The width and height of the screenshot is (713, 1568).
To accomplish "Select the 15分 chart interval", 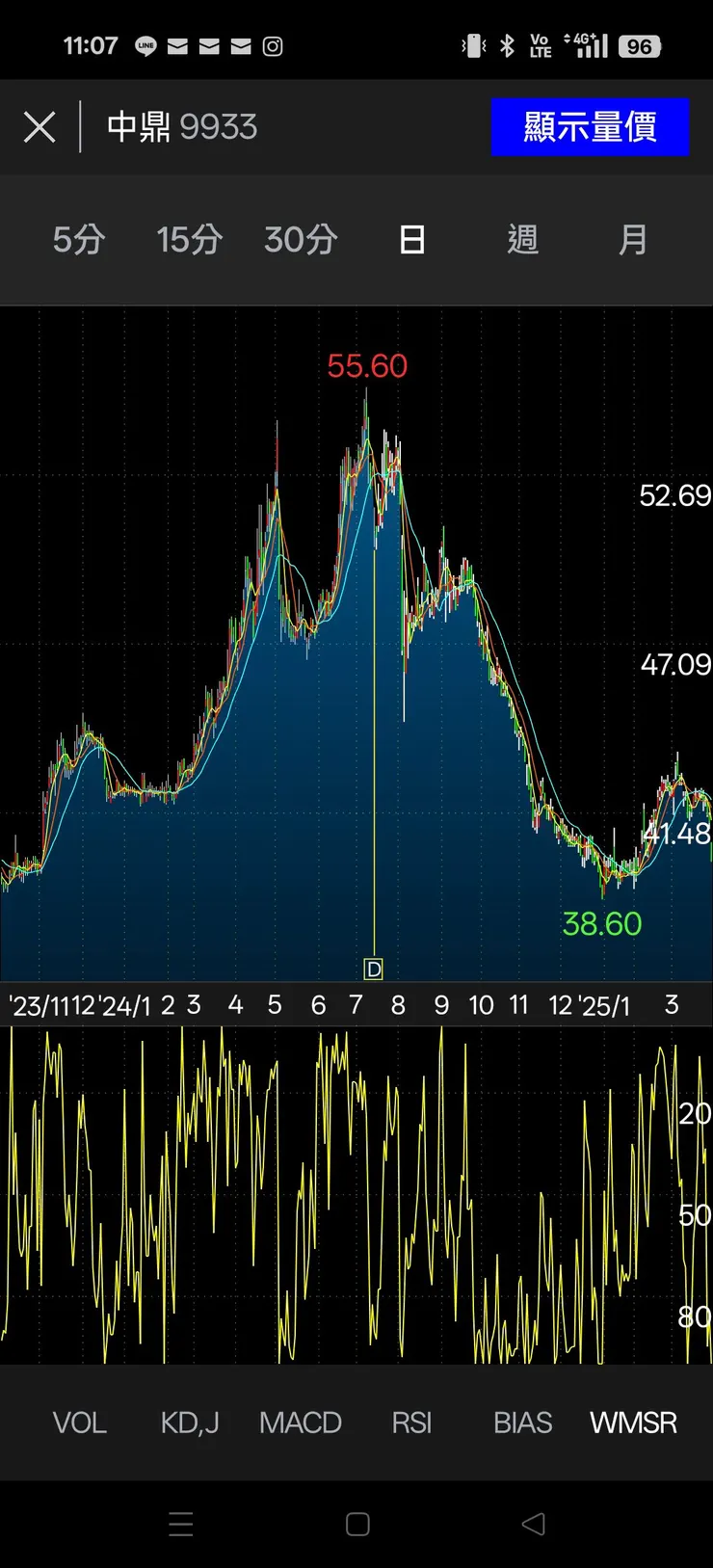I will (x=189, y=239).
